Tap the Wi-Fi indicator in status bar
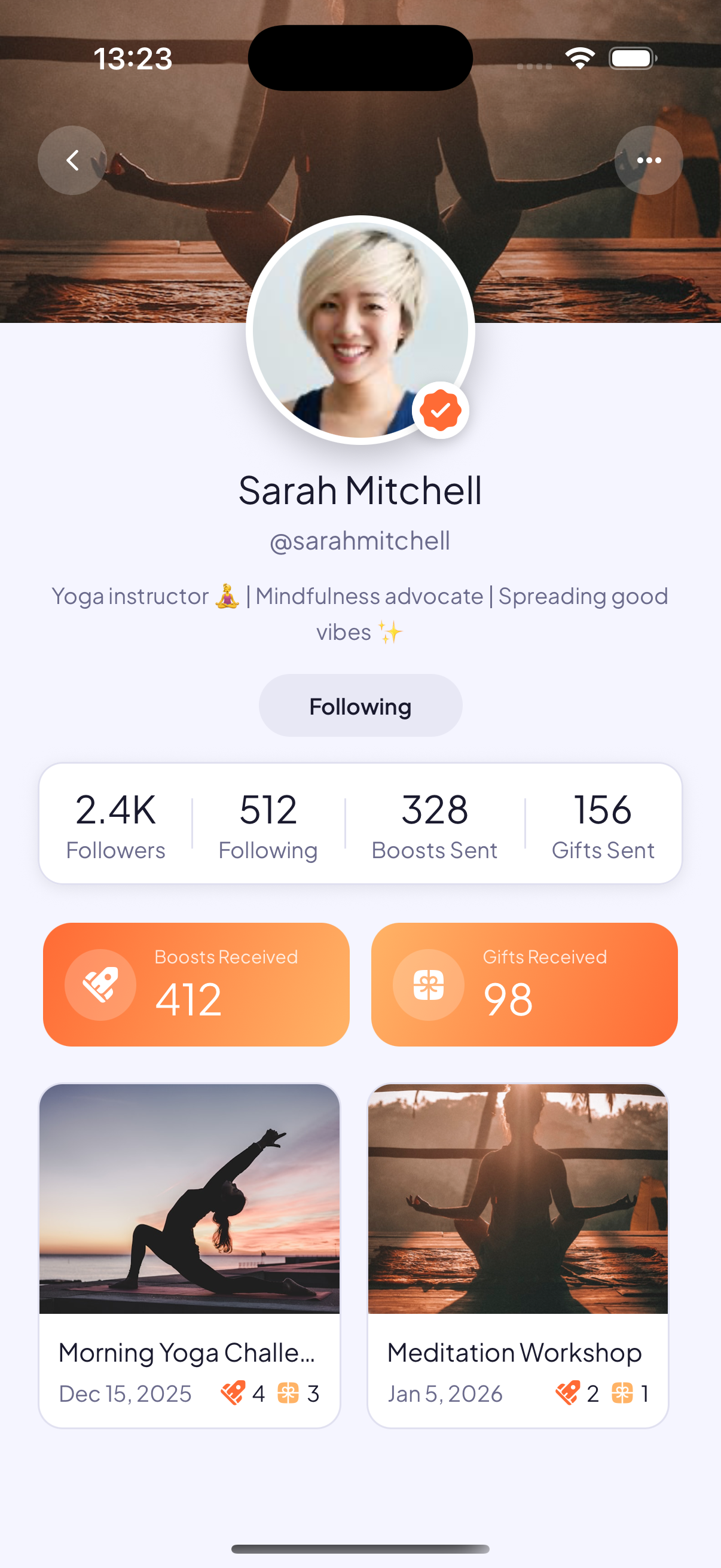 [578, 57]
